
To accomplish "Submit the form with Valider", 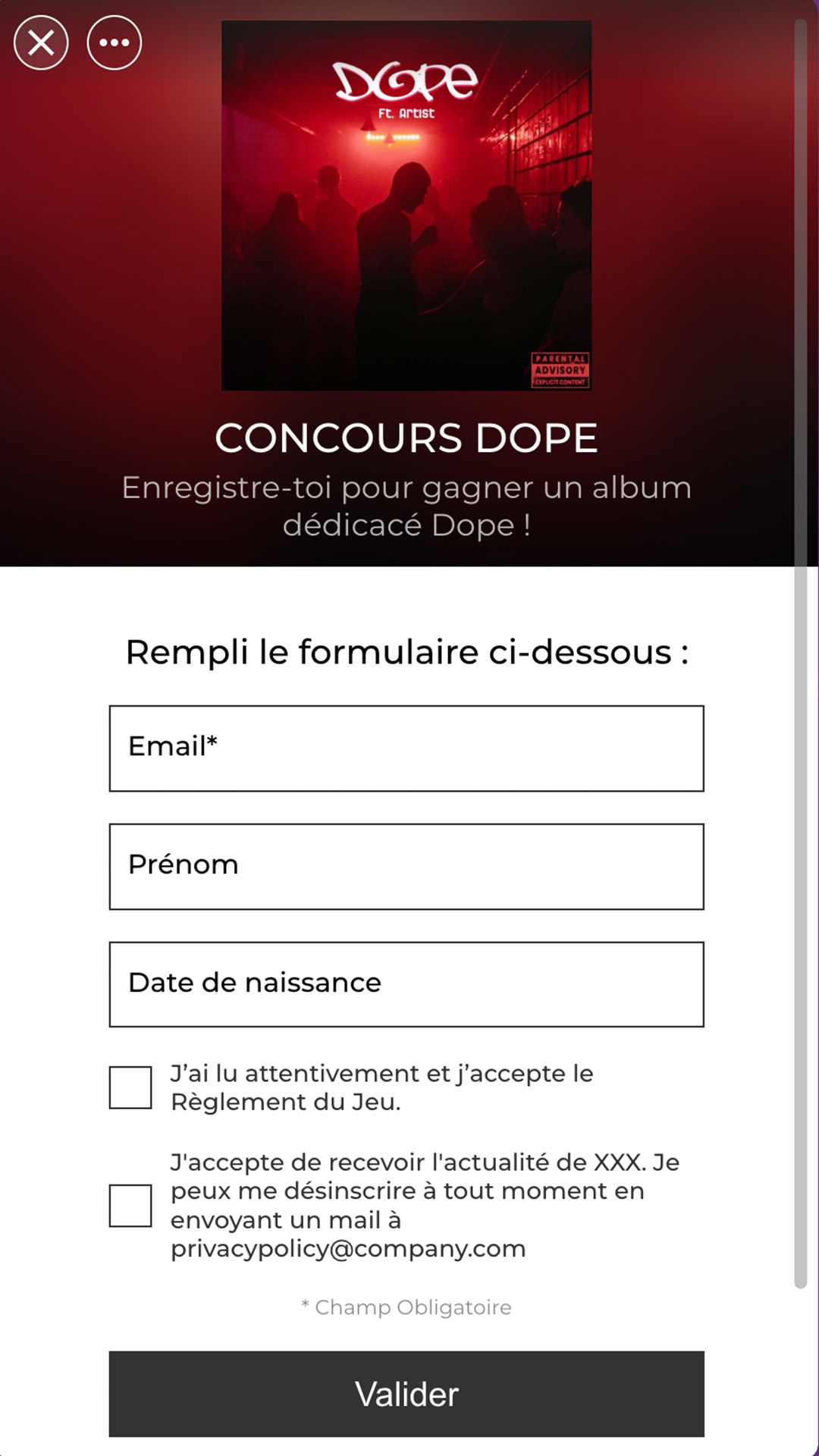I will point(406,1394).
